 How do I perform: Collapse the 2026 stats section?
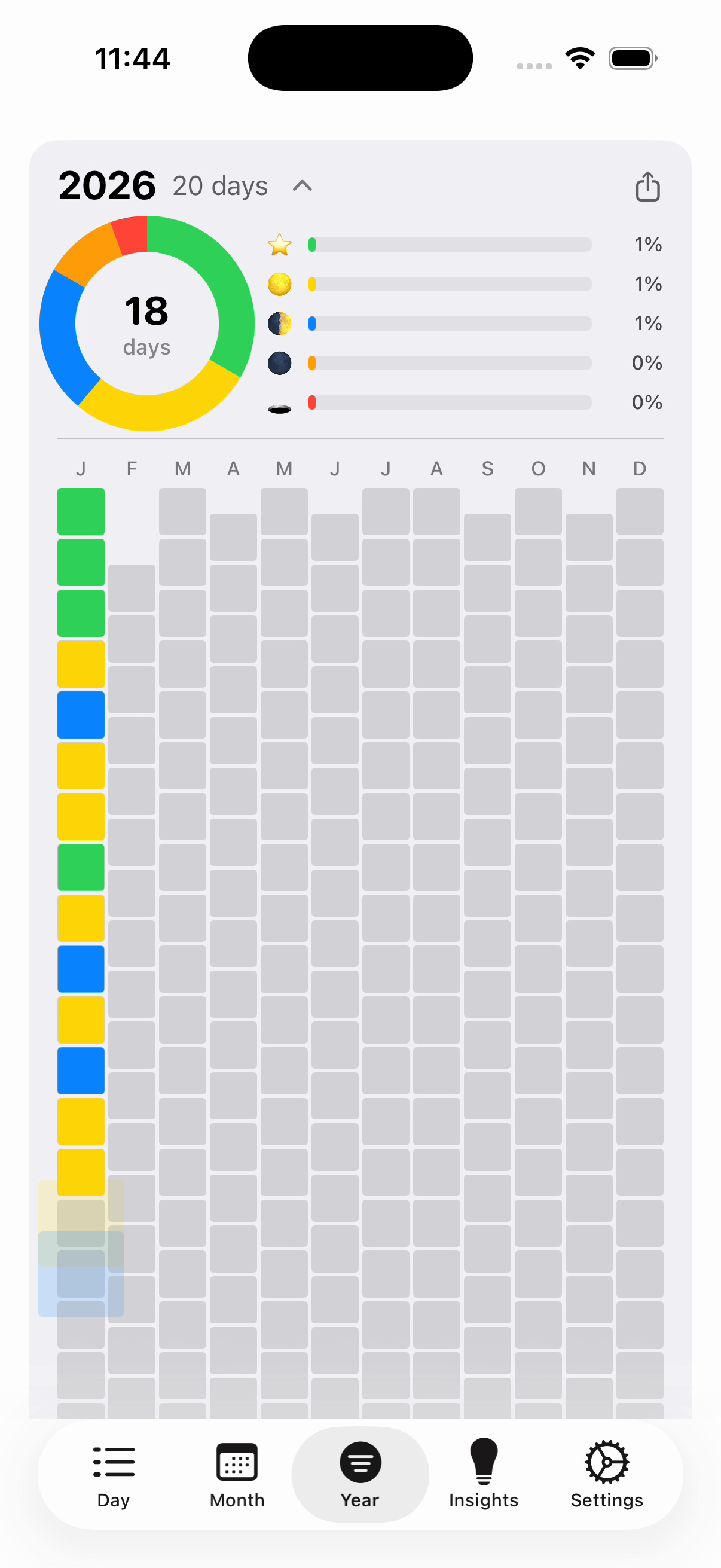pyautogui.click(x=303, y=185)
